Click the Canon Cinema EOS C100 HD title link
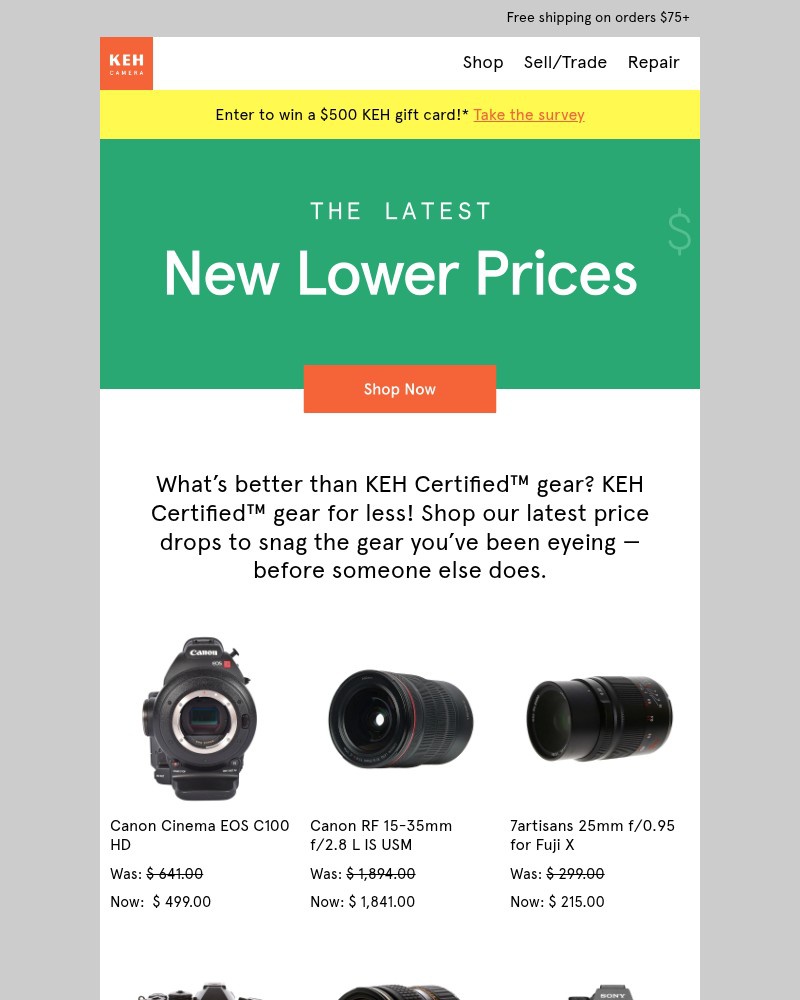Image resolution: width=800 pixels, height=1000 pixels. [x=199, y=835]
